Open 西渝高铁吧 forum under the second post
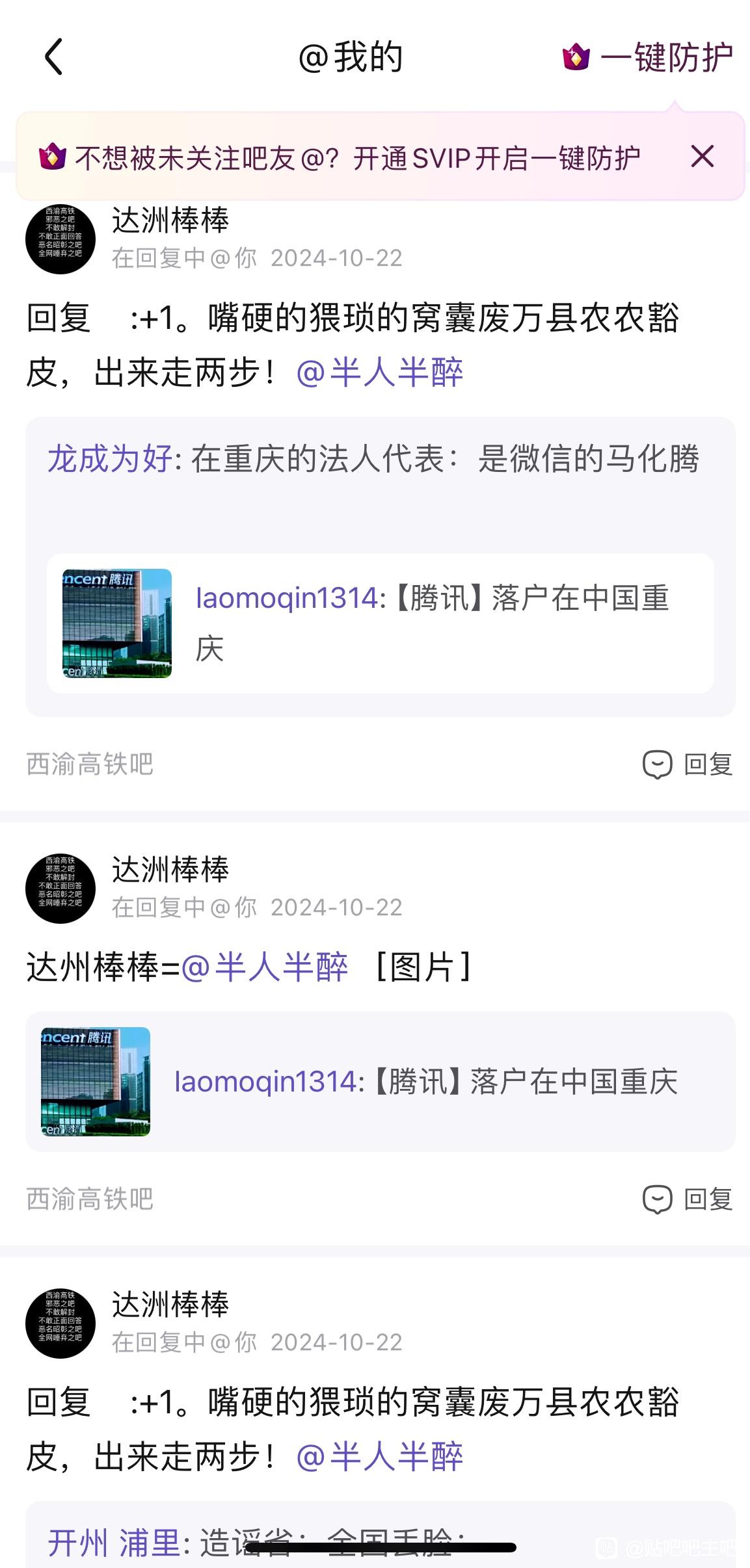 click(90, 1199)
